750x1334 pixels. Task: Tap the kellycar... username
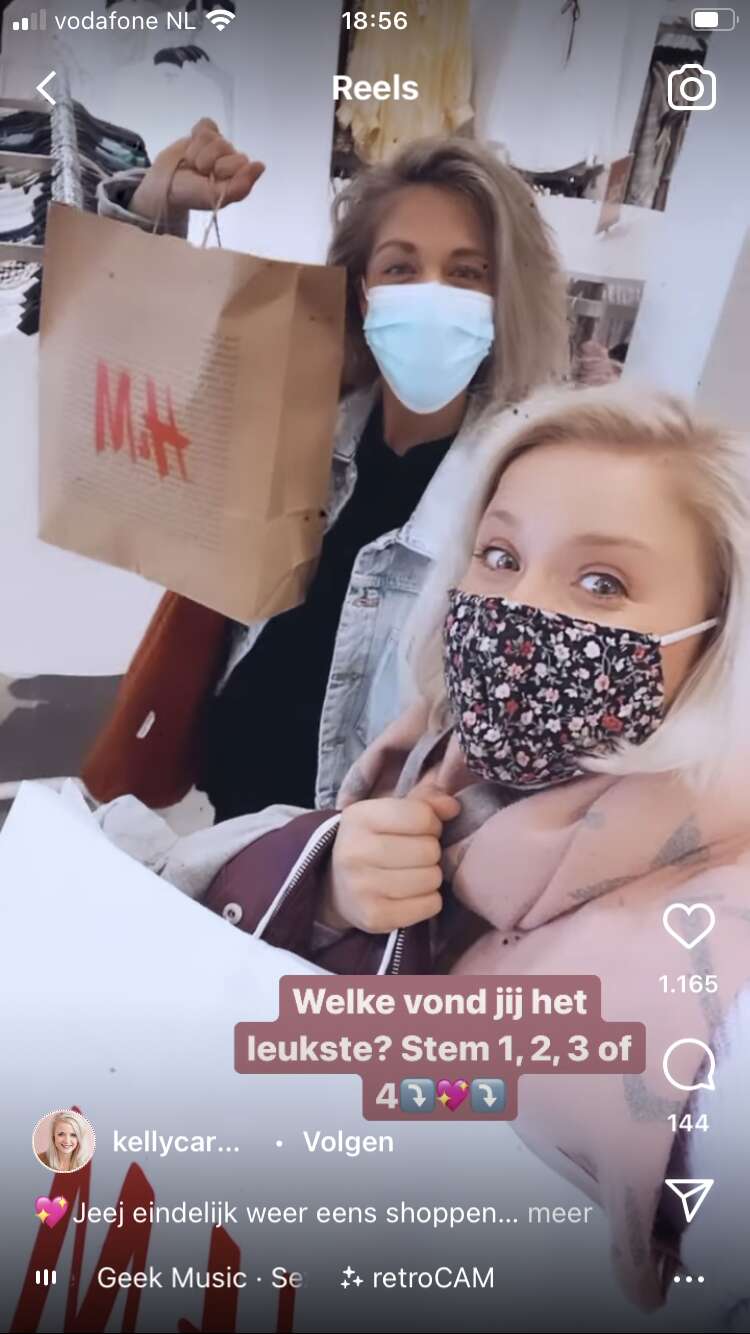pyautogui.click(x=176, y=1142)
